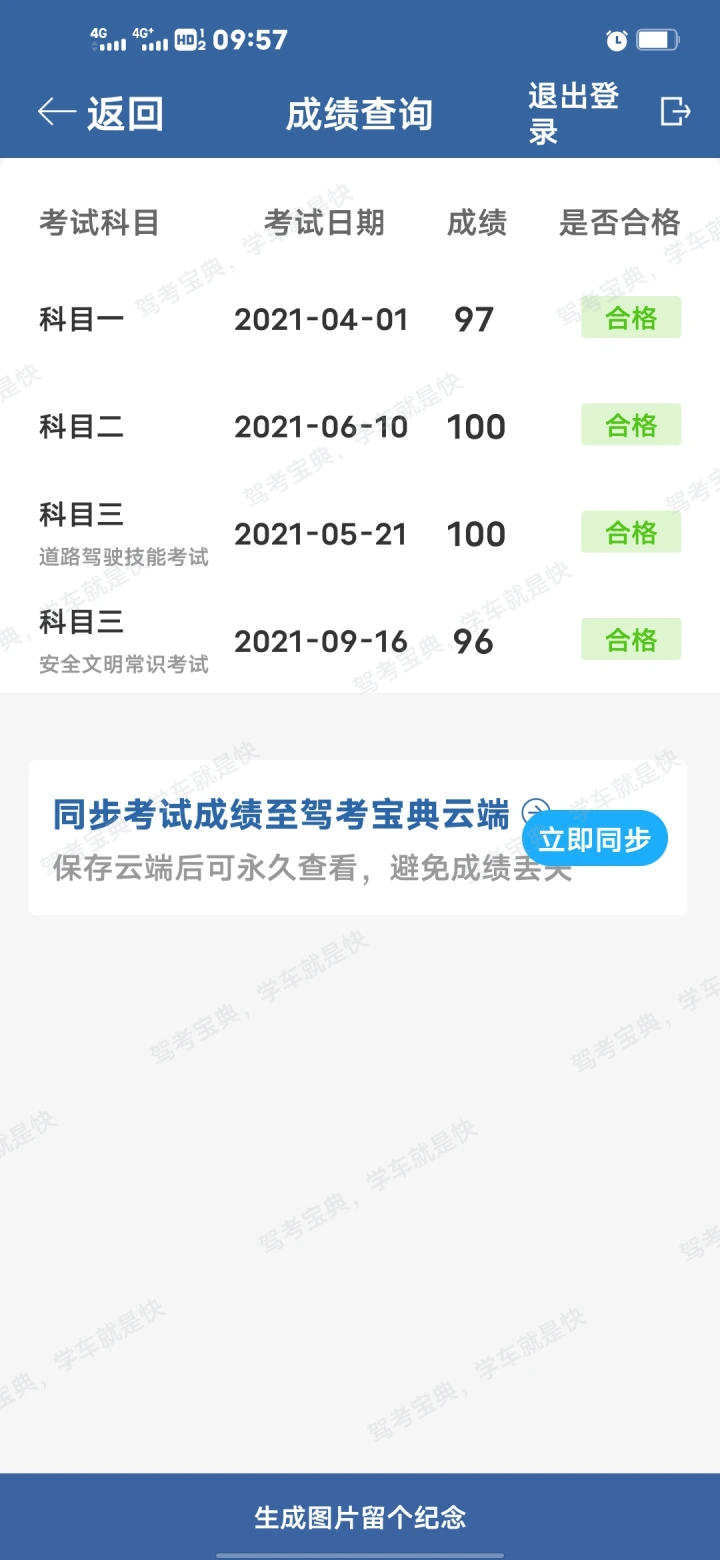Viewport: 720px width, 1560px height.
Task: Go back using the 返回 arrow
Action: pos(100,114)
